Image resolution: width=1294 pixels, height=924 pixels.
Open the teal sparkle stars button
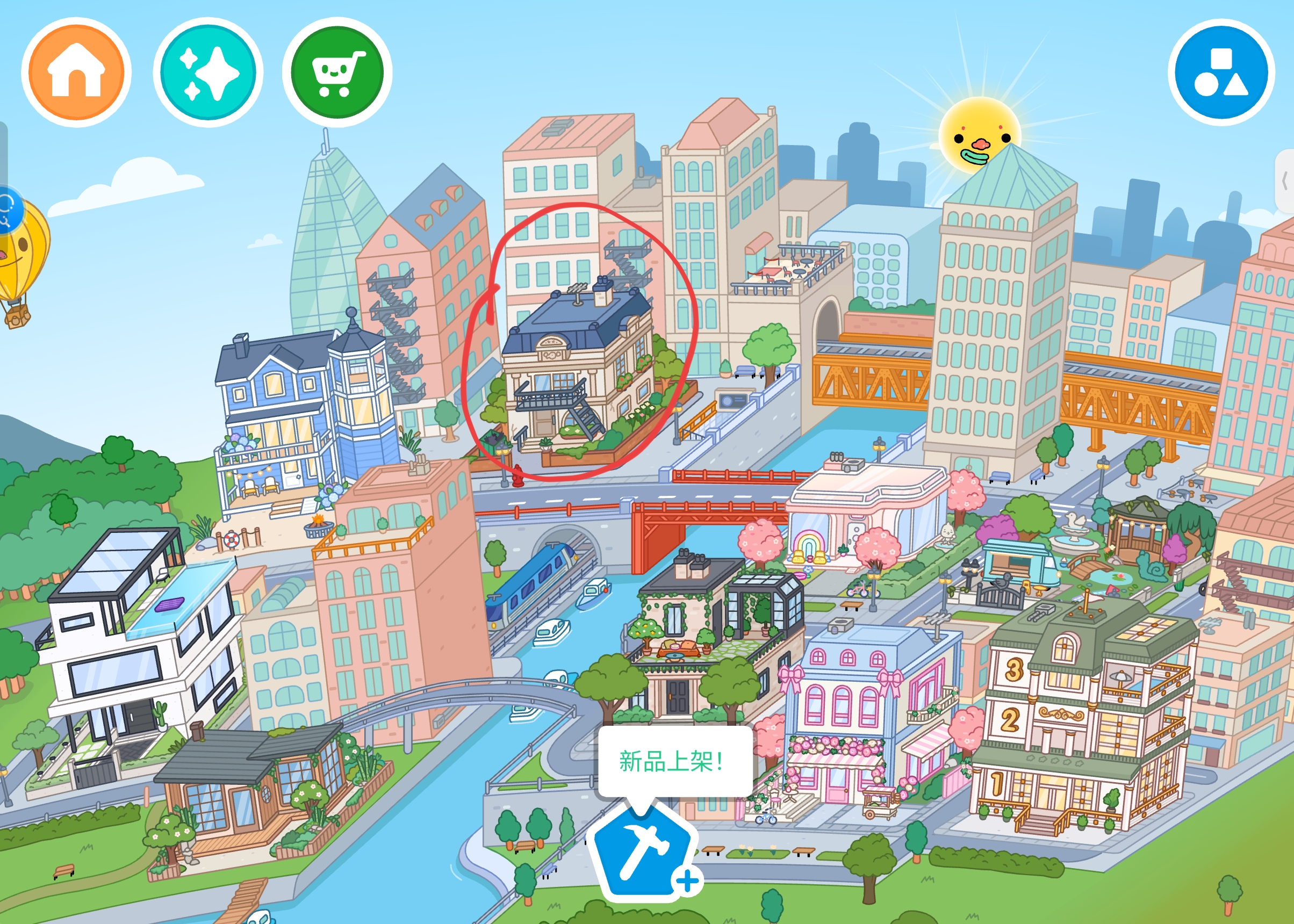tap(208, 73)
